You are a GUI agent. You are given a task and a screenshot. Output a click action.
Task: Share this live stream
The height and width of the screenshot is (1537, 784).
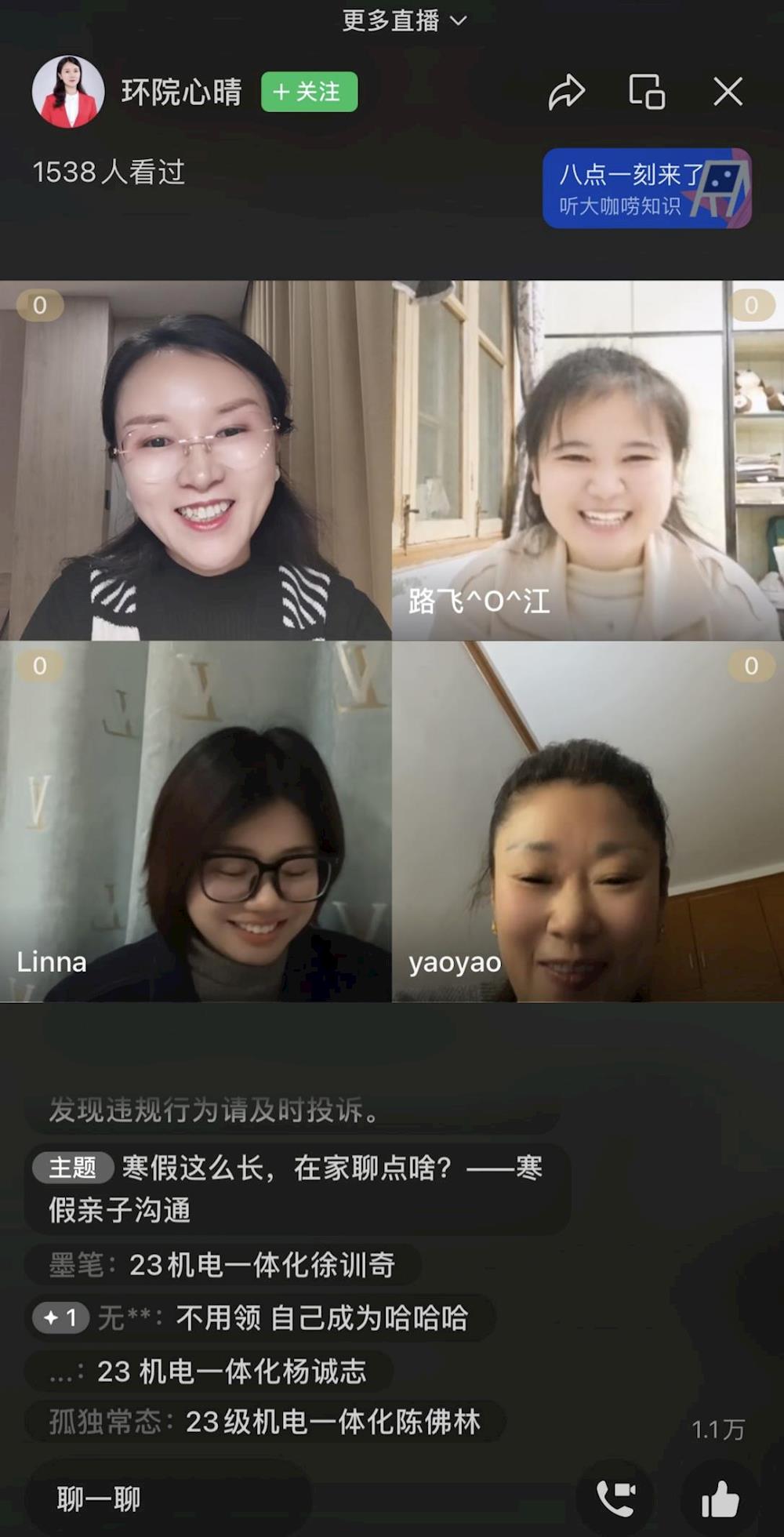(x=566, y=92)
